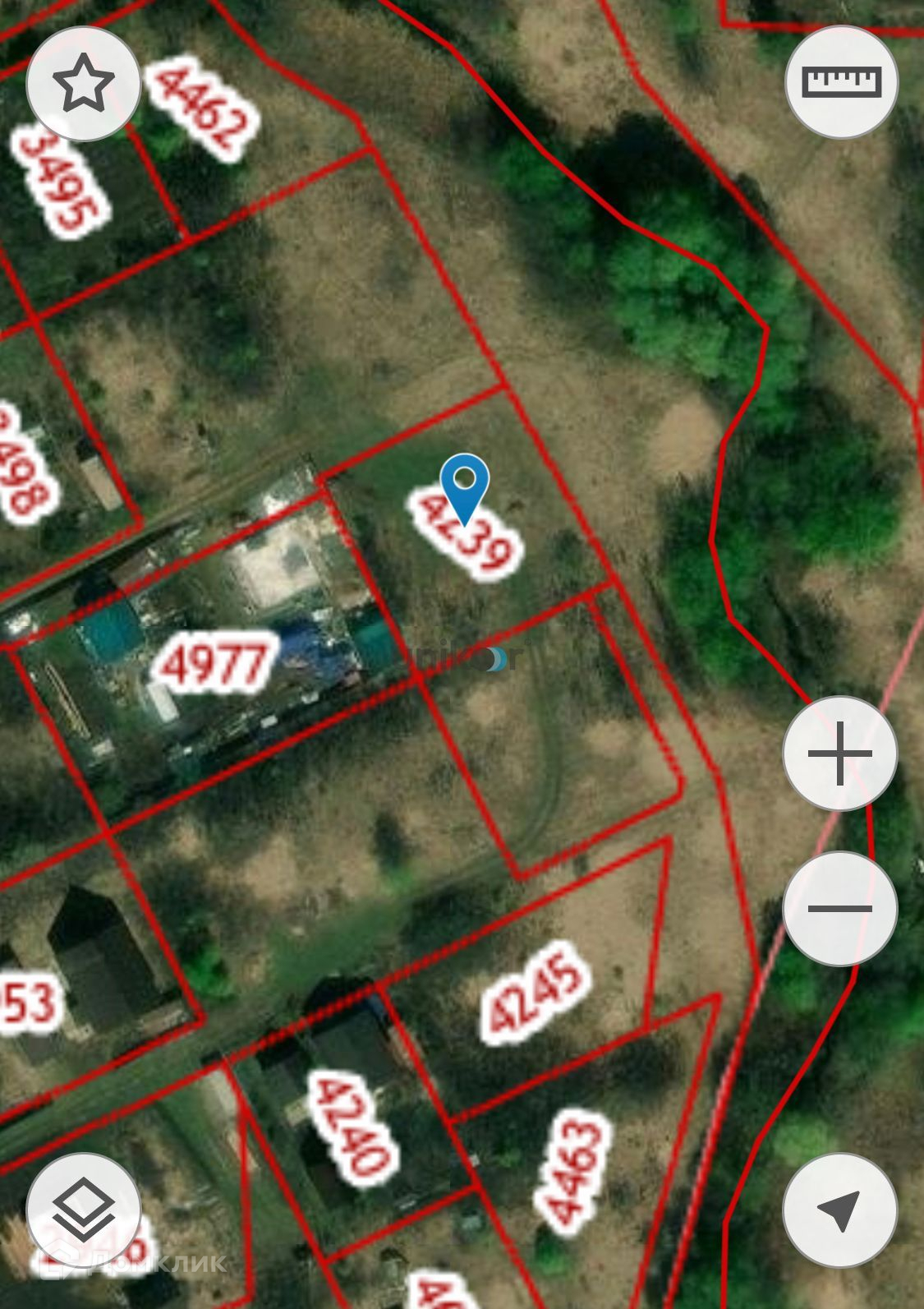Screen dimensions: 924x1309
Task: Open the ruler measurement tool
Action: point(841,81)
